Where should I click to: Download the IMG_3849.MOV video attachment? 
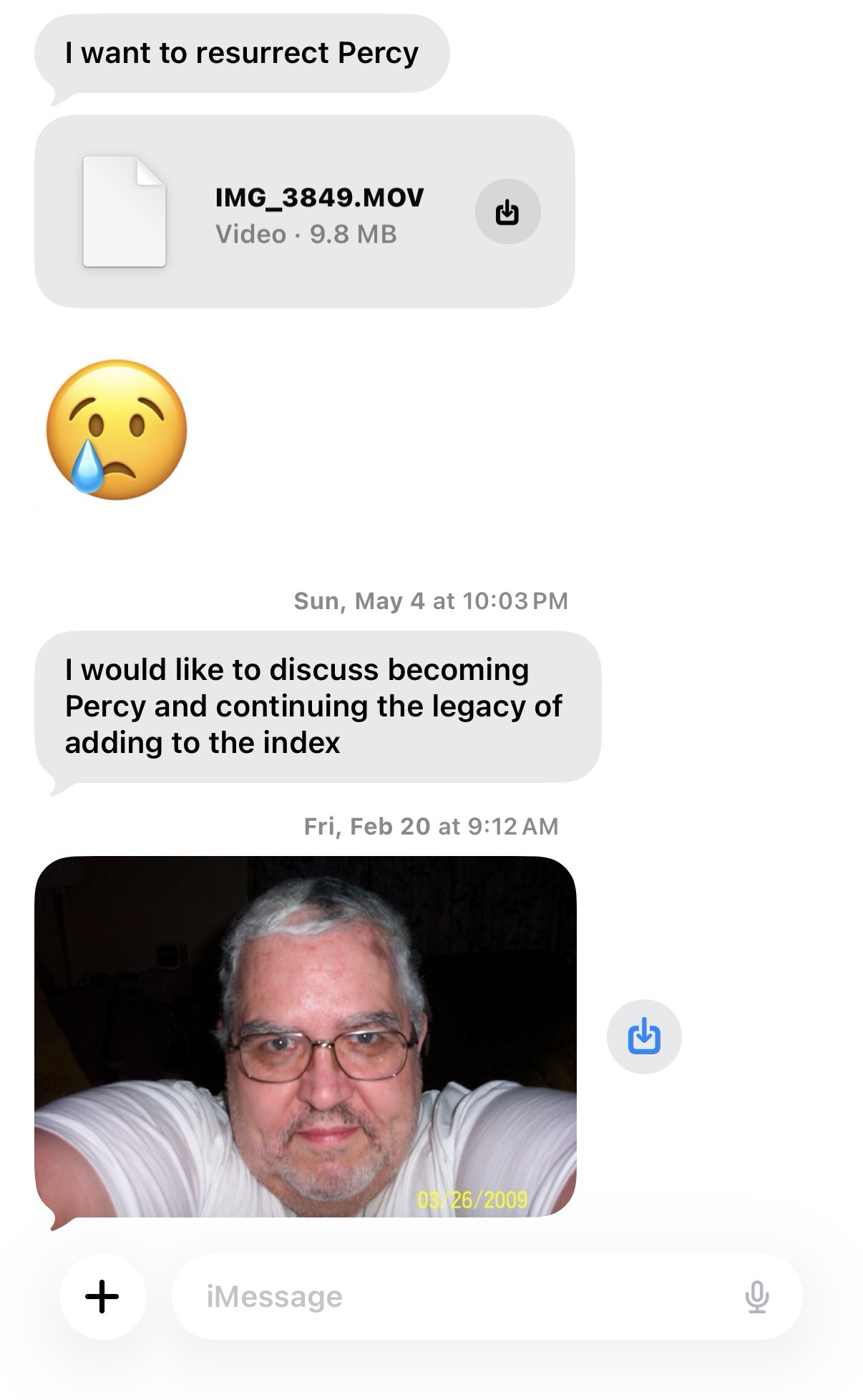pyautogui.click(x=507, y=212)
